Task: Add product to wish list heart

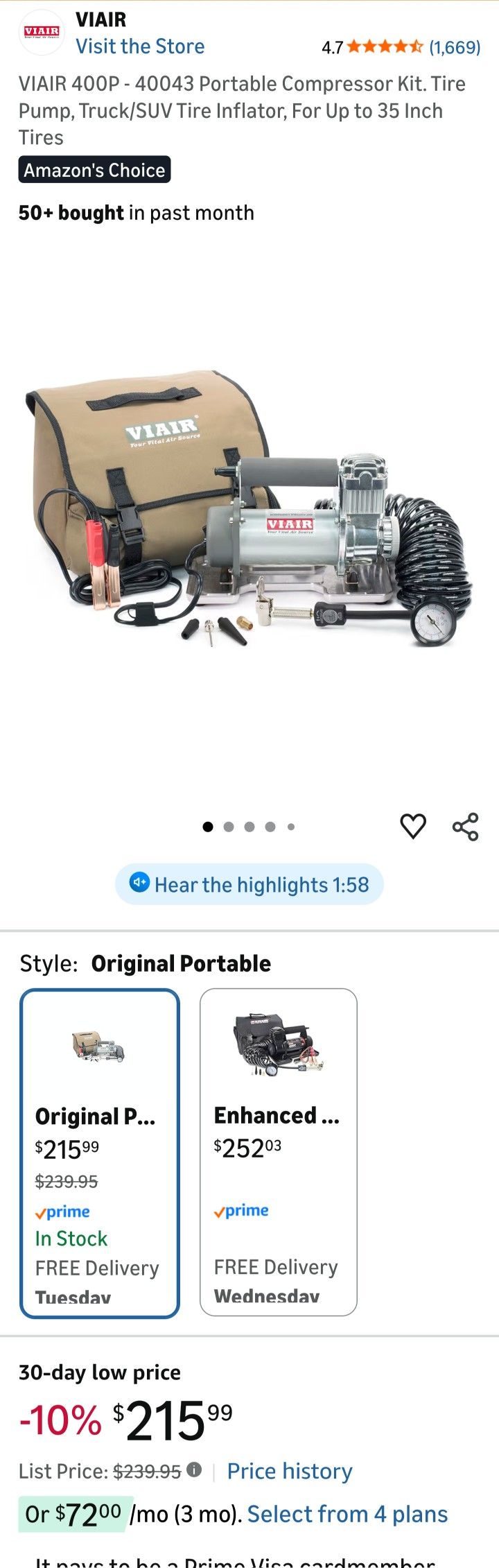Action: 413,826
